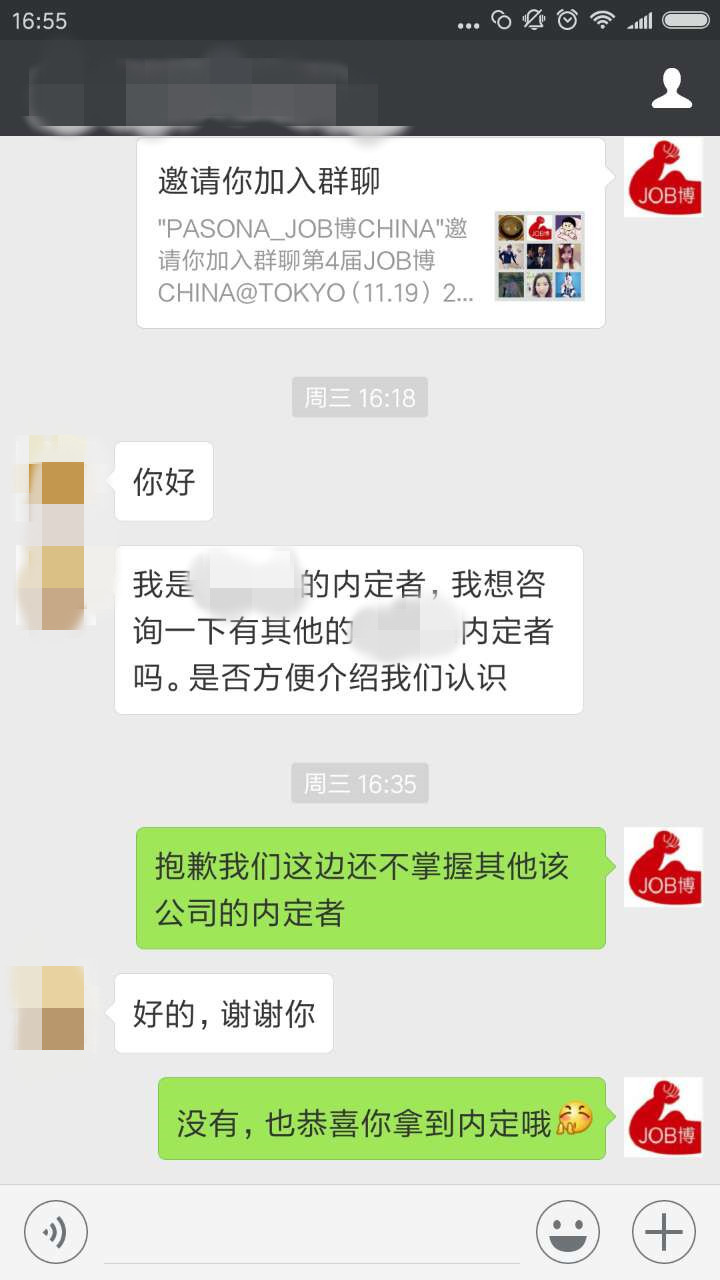Tap the message text field
This screenshot has width=720, height=1280.
[310, 1232]
